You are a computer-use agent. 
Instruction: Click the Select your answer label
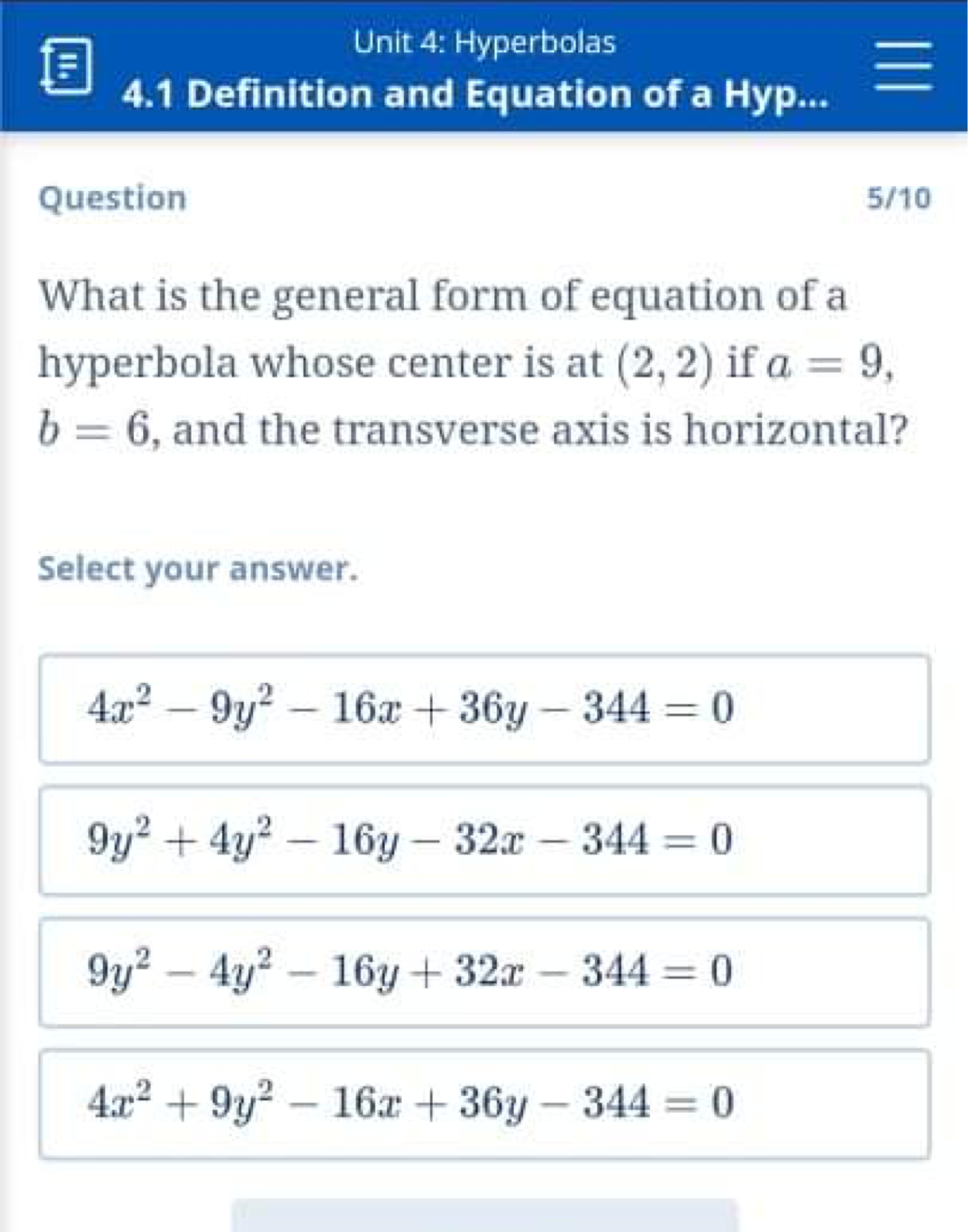coord(198,569)
